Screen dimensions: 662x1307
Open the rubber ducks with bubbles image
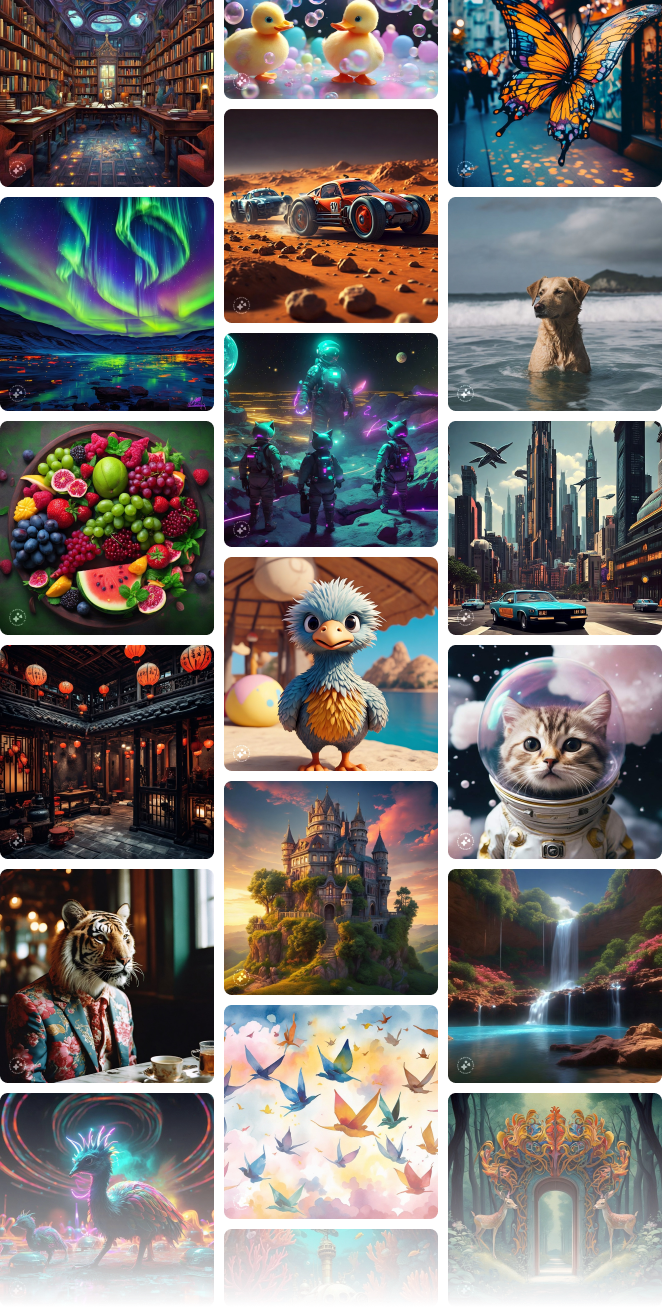tap(331, 49)
